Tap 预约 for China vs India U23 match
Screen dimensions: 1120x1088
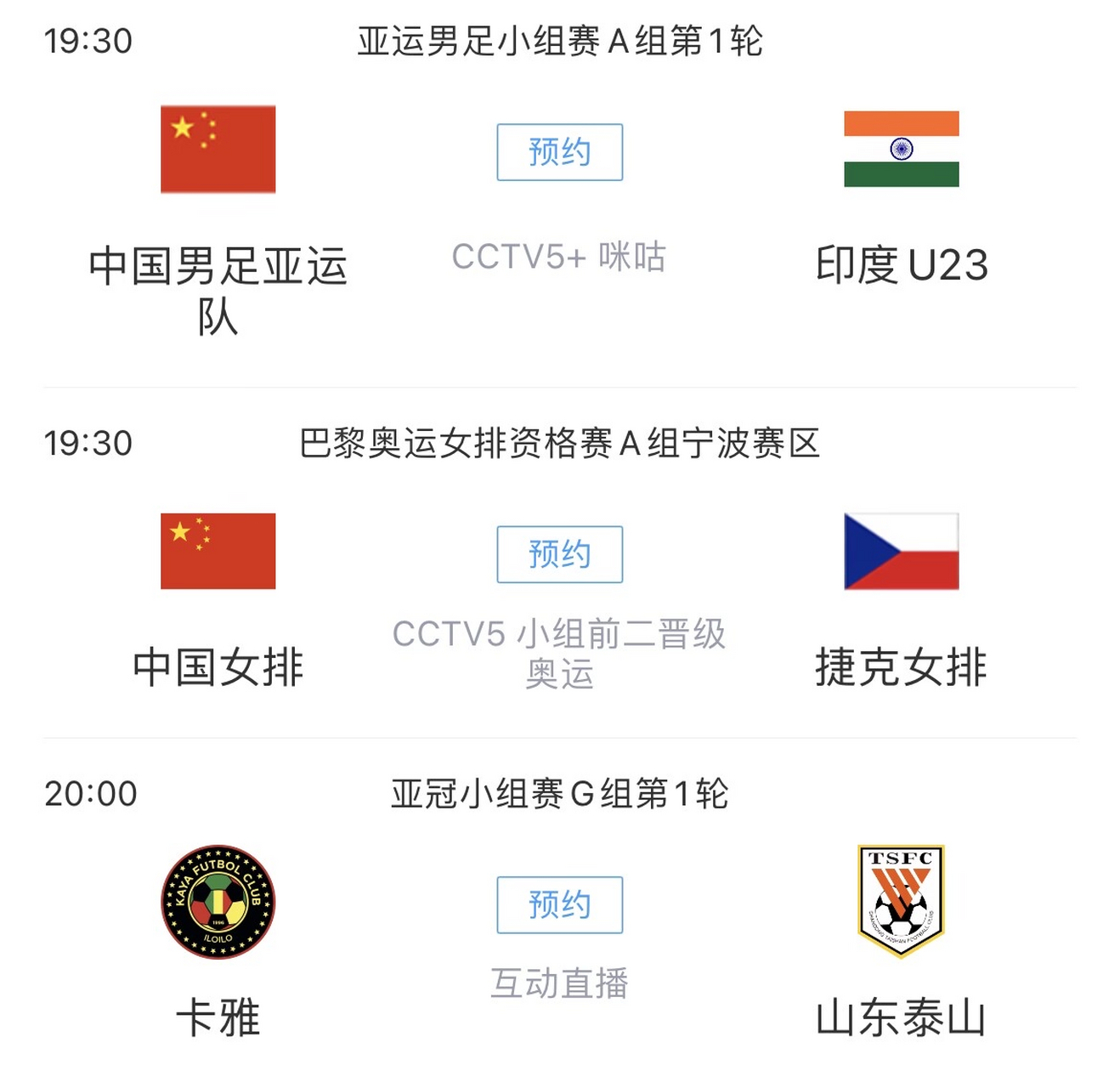(559, 152)
